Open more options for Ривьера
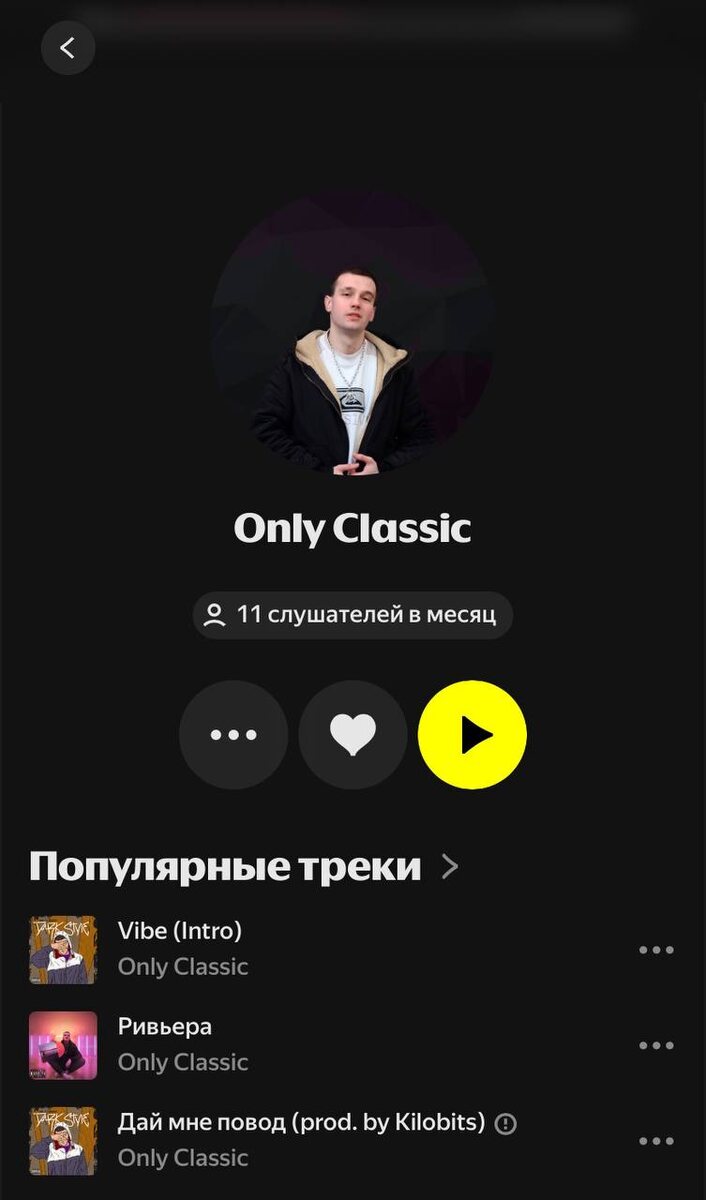This screenshot has width=706, height=1200. tap(656, 1046)
